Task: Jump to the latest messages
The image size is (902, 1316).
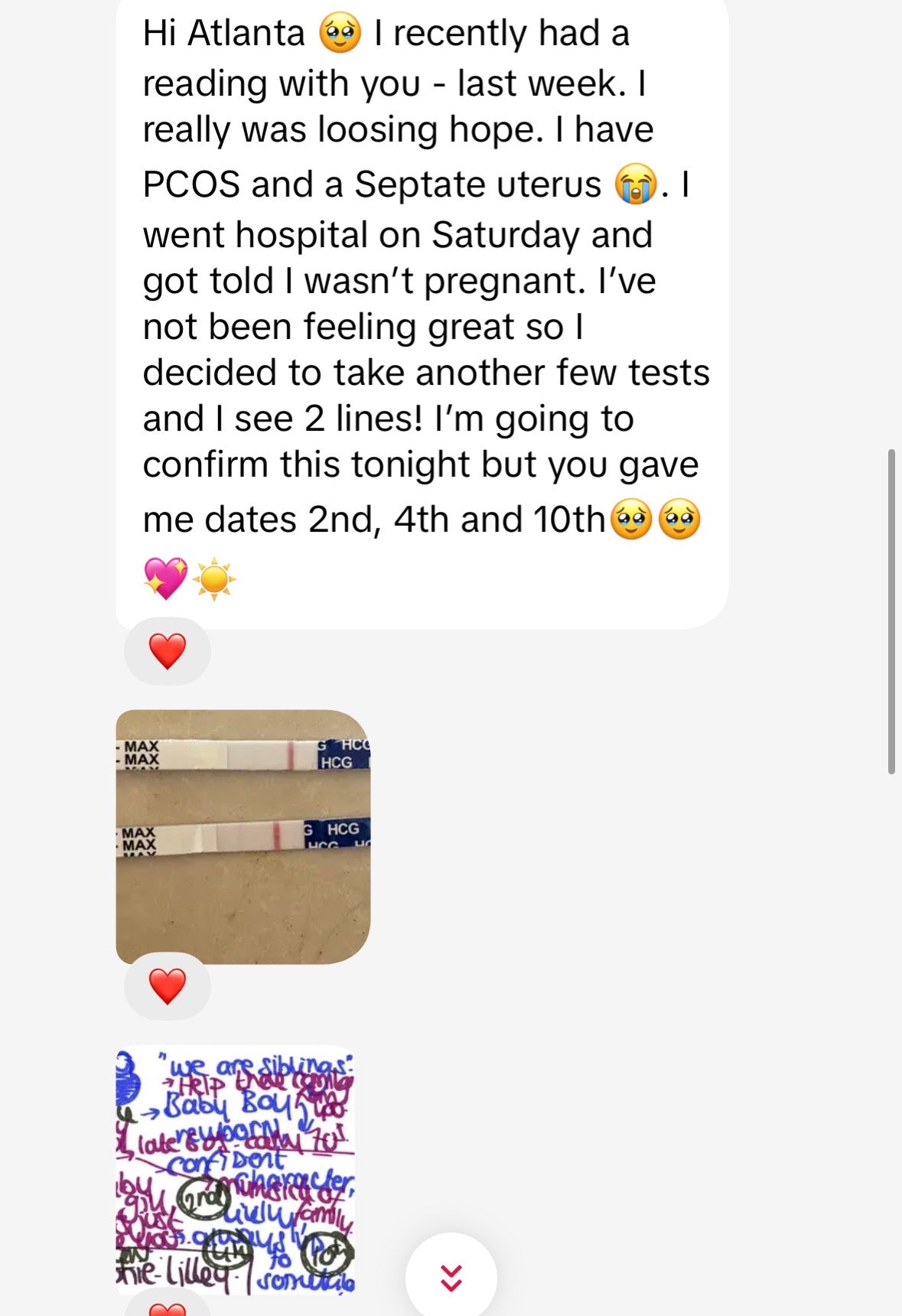Action: coord(451,1278)
